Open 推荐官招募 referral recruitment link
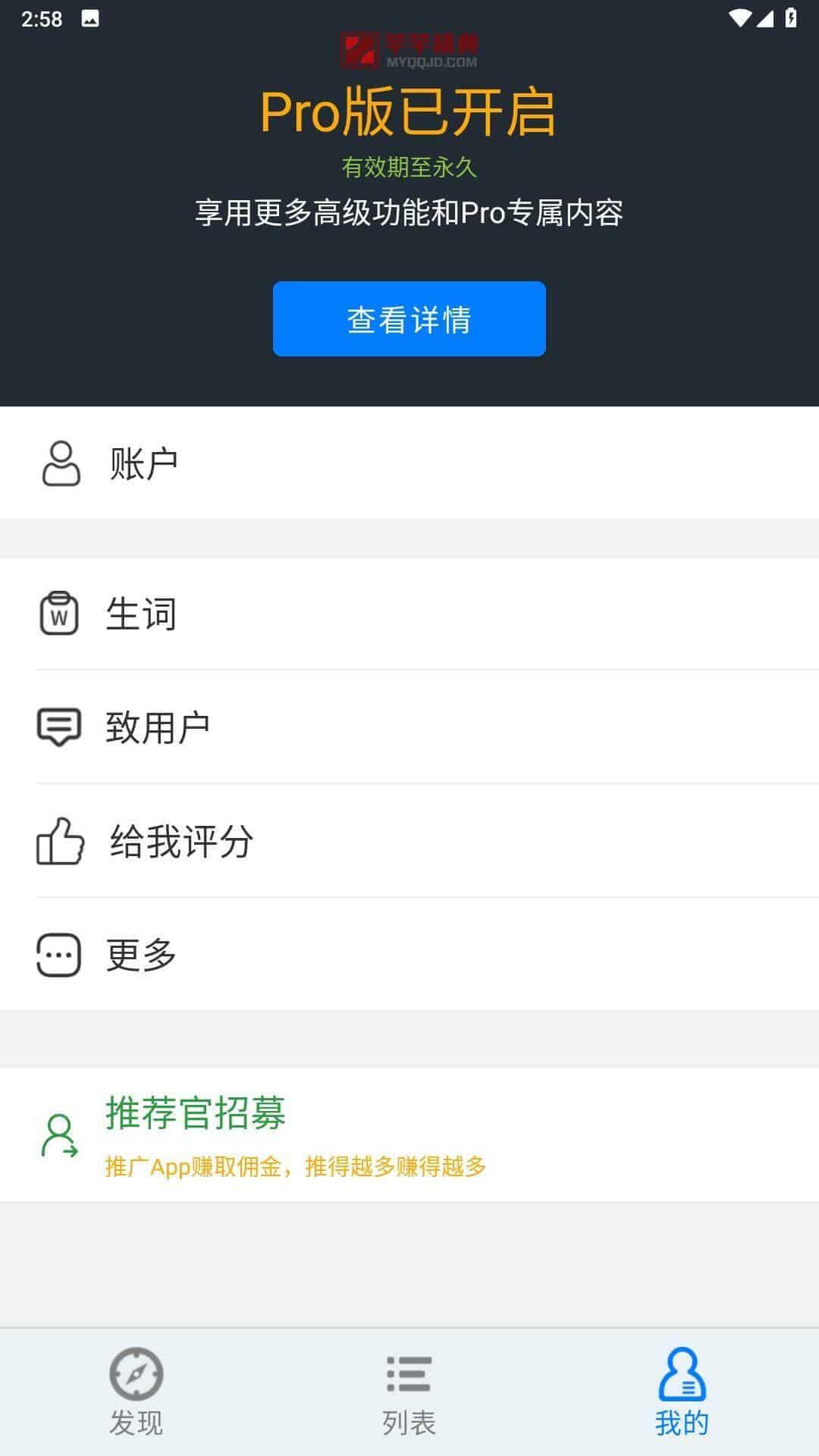The width and height of the screenshot is (819, 1456). [196, 1115]
